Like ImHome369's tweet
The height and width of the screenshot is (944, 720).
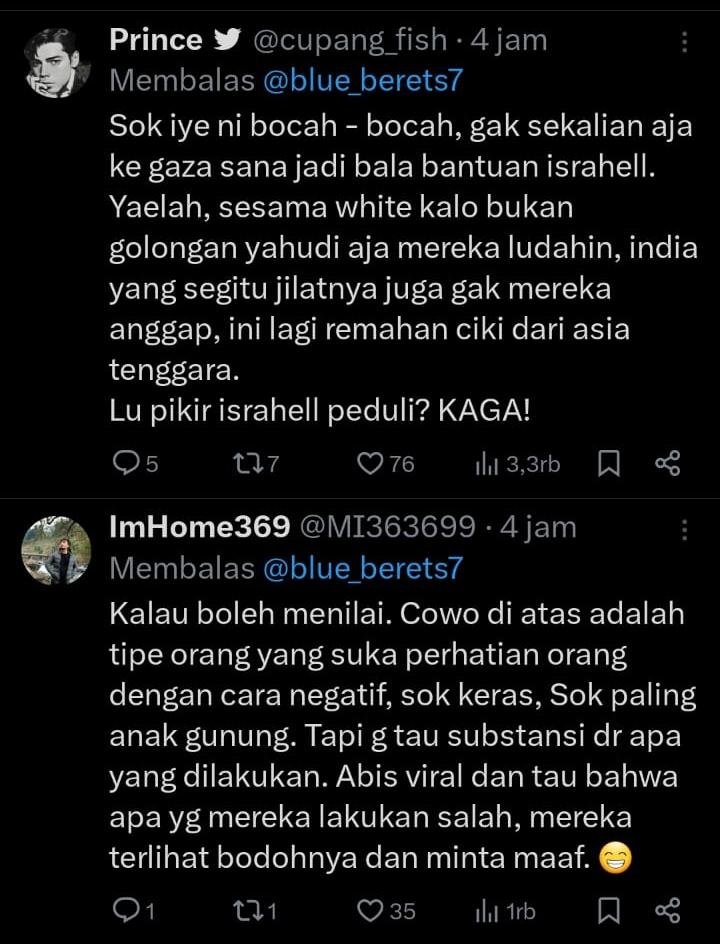371,910
